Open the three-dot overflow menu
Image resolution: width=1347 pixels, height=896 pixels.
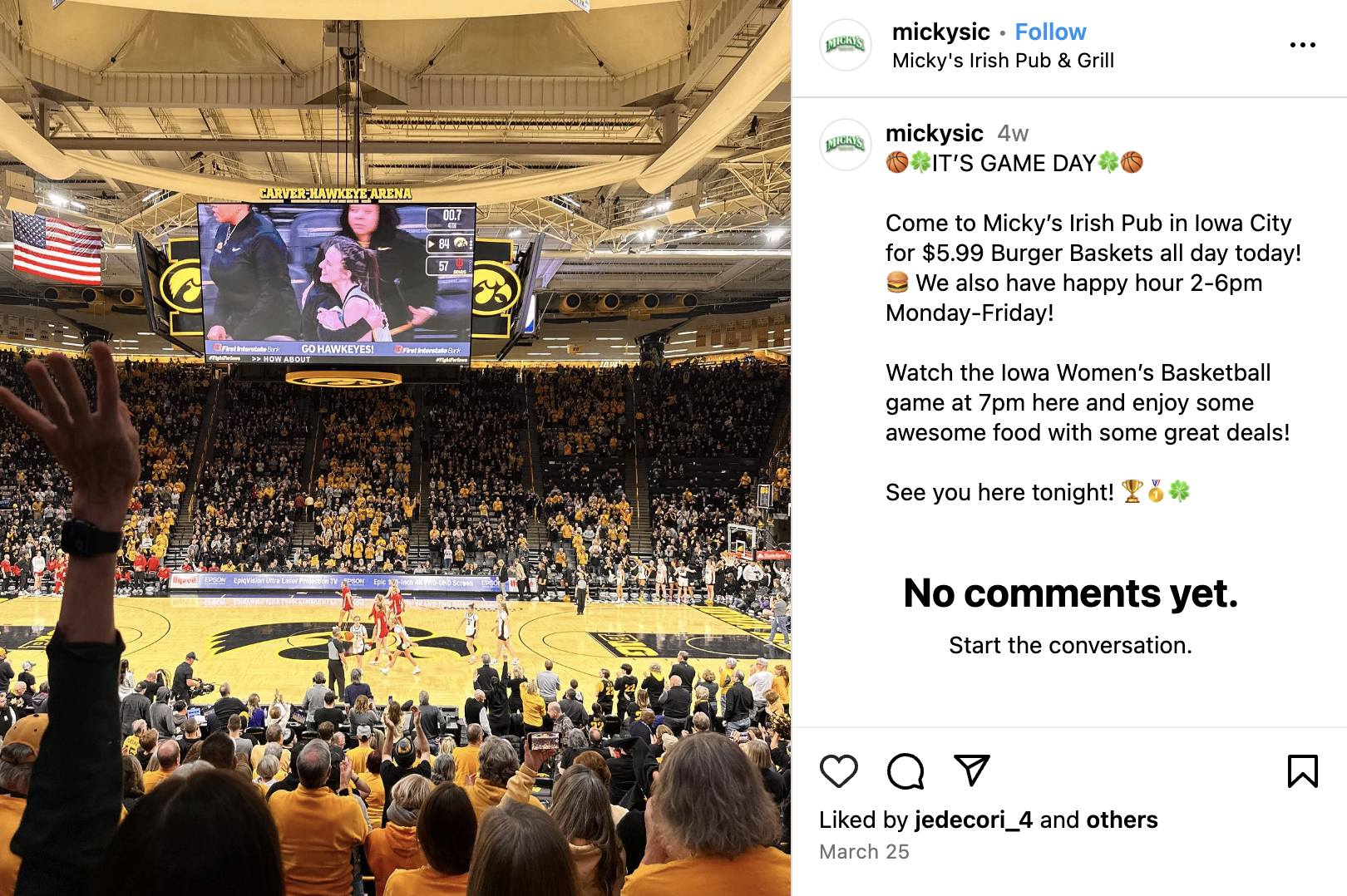click(1302, 45)
